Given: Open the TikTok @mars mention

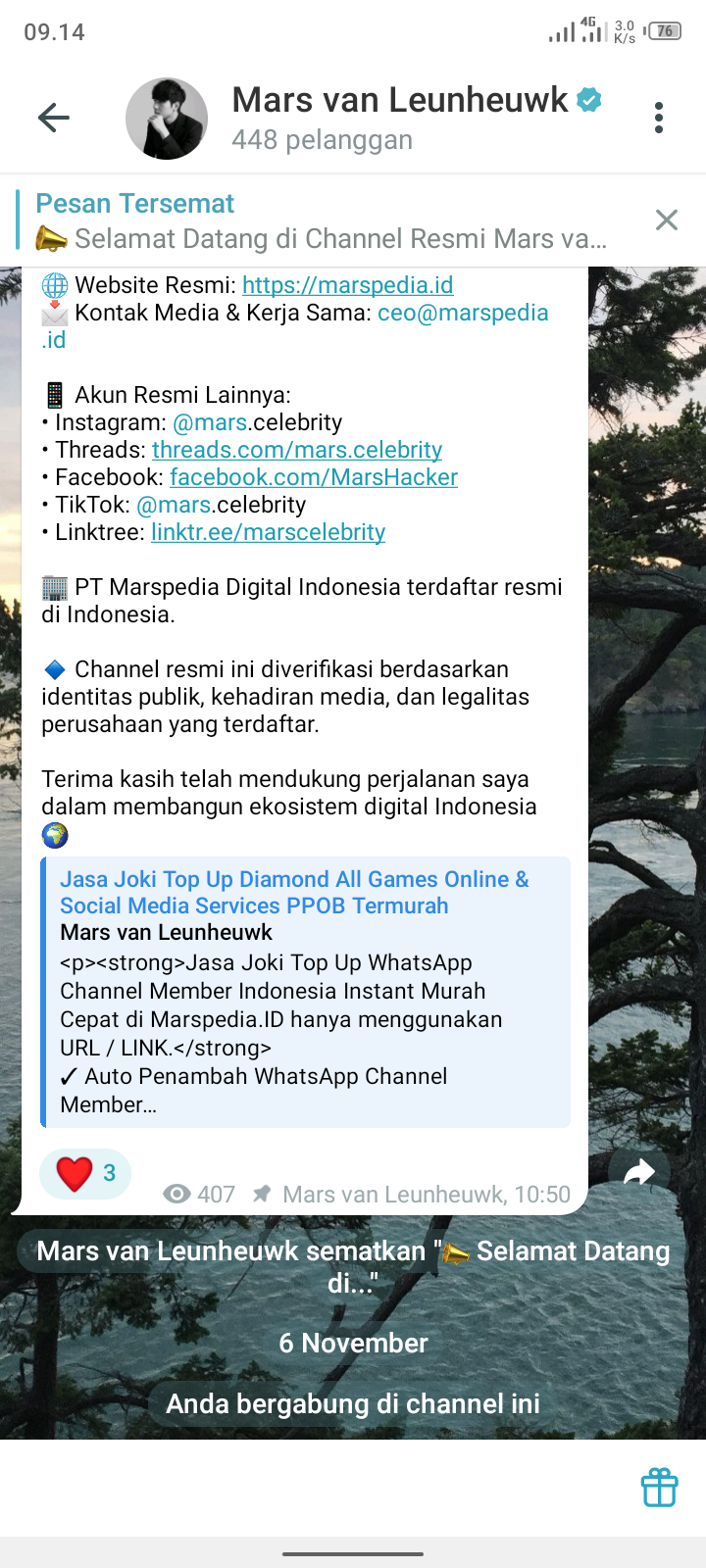Looking at the screenshot, I should [x=174, y=505].
